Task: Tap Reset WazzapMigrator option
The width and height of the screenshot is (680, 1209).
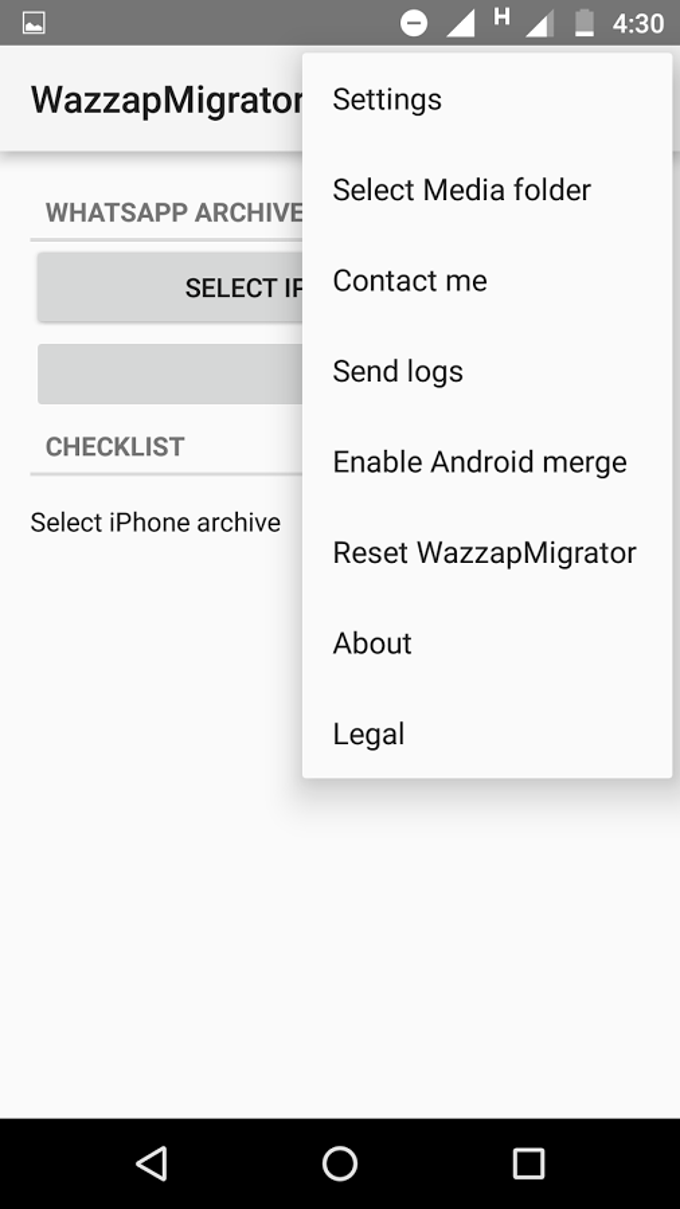Action: click(x=484, y=553)
